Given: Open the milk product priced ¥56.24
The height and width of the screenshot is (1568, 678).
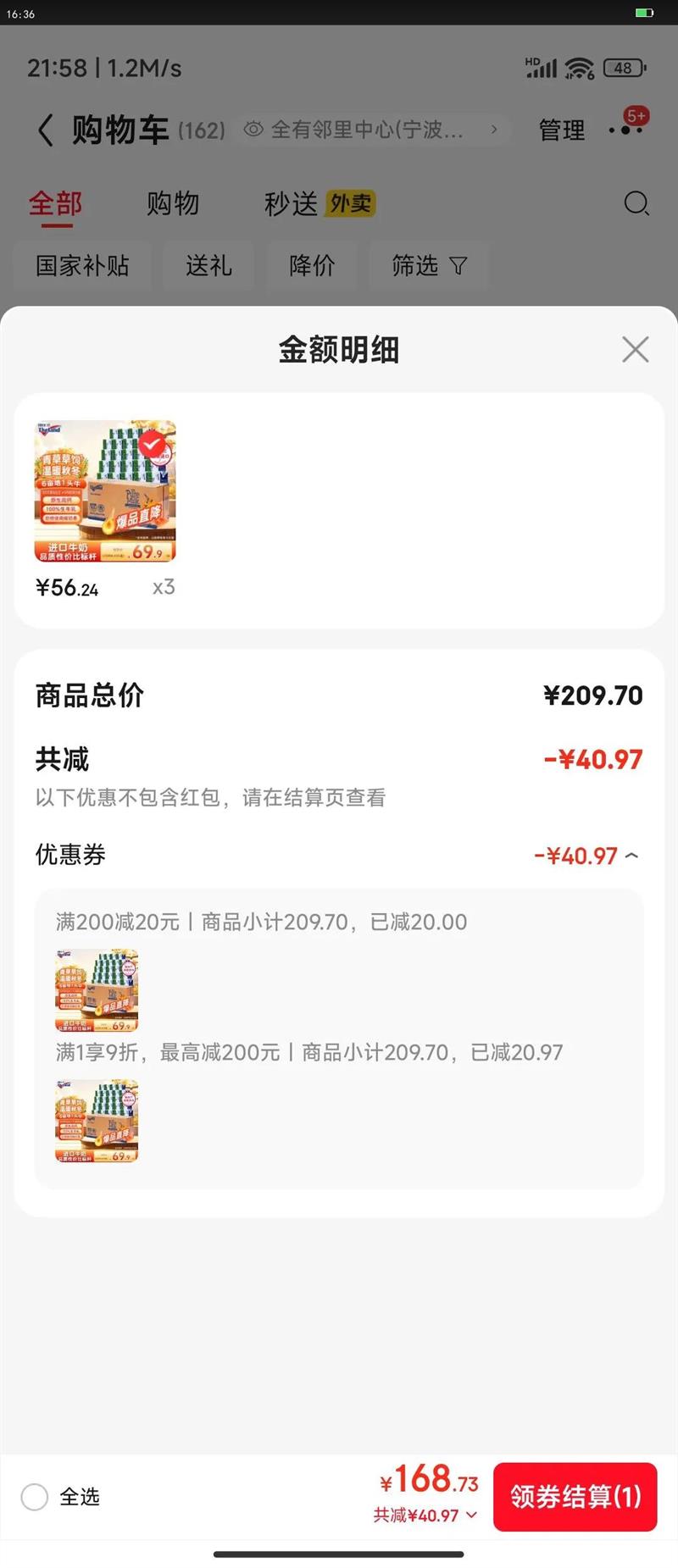Looking at the screenshot, I should tap(105, 491).
